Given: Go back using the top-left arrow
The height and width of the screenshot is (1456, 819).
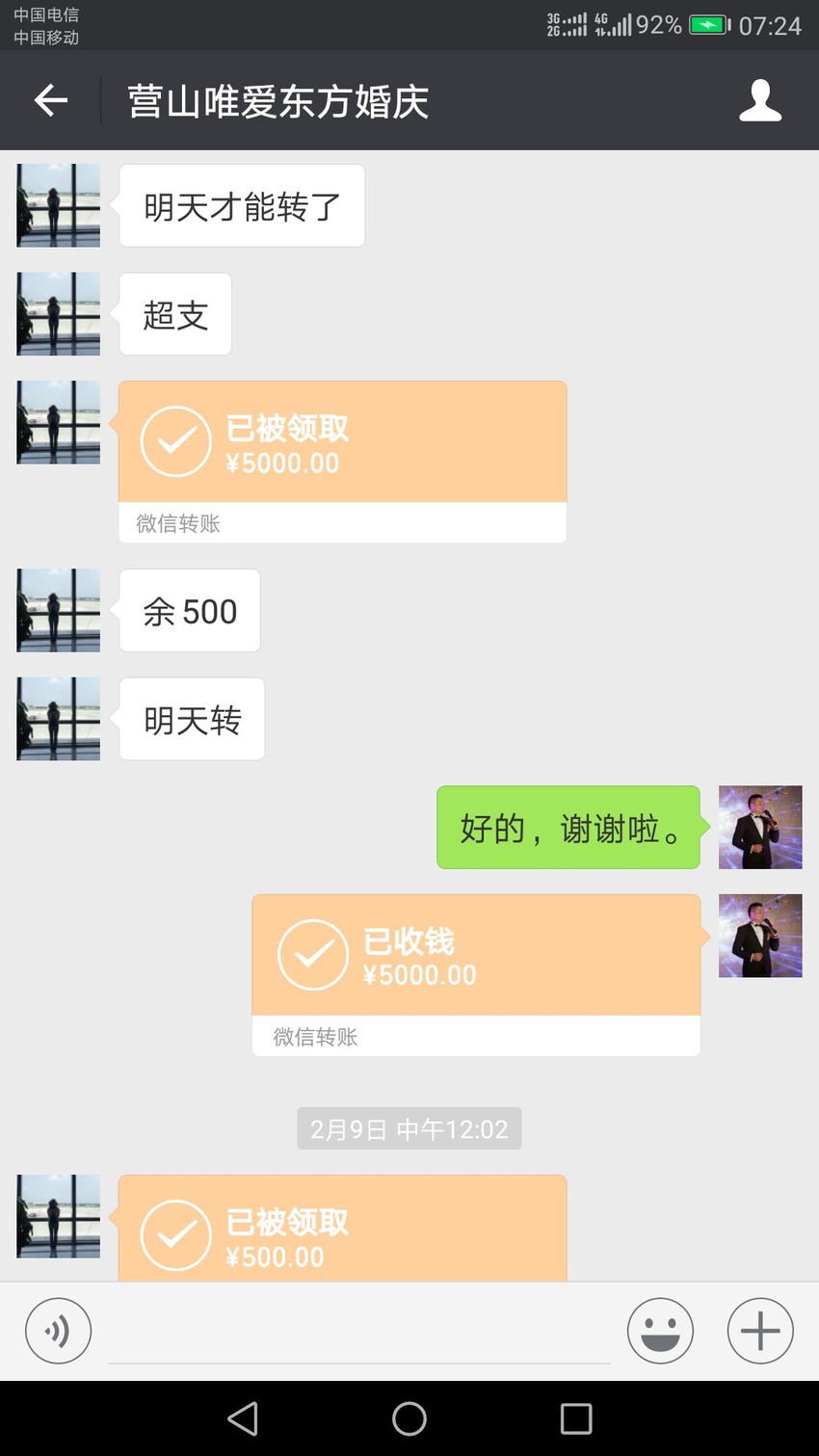Looking at the screenshot, I should 51,100.
